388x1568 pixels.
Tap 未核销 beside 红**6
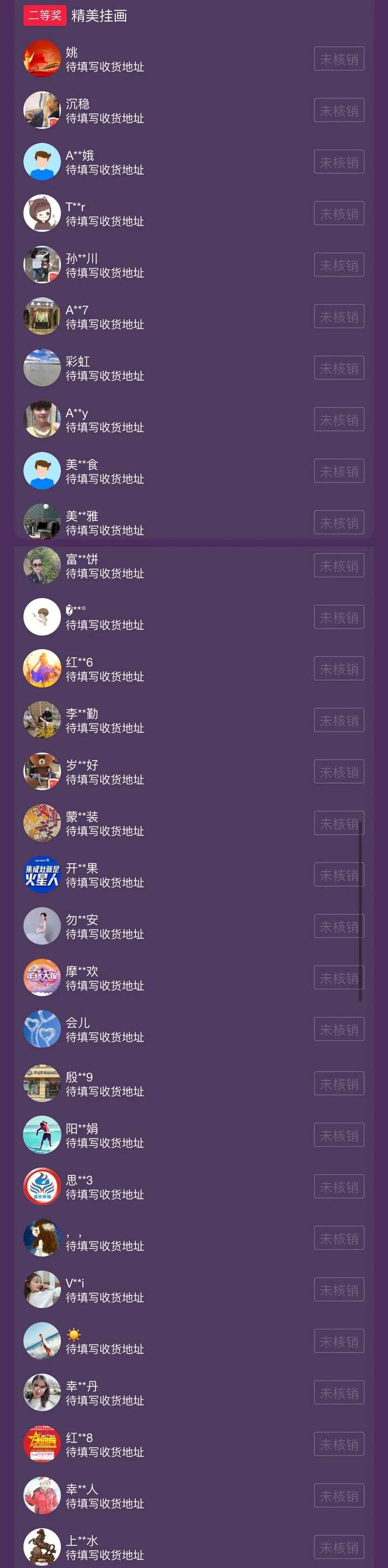pyautogui.click(x=338, y=668)
